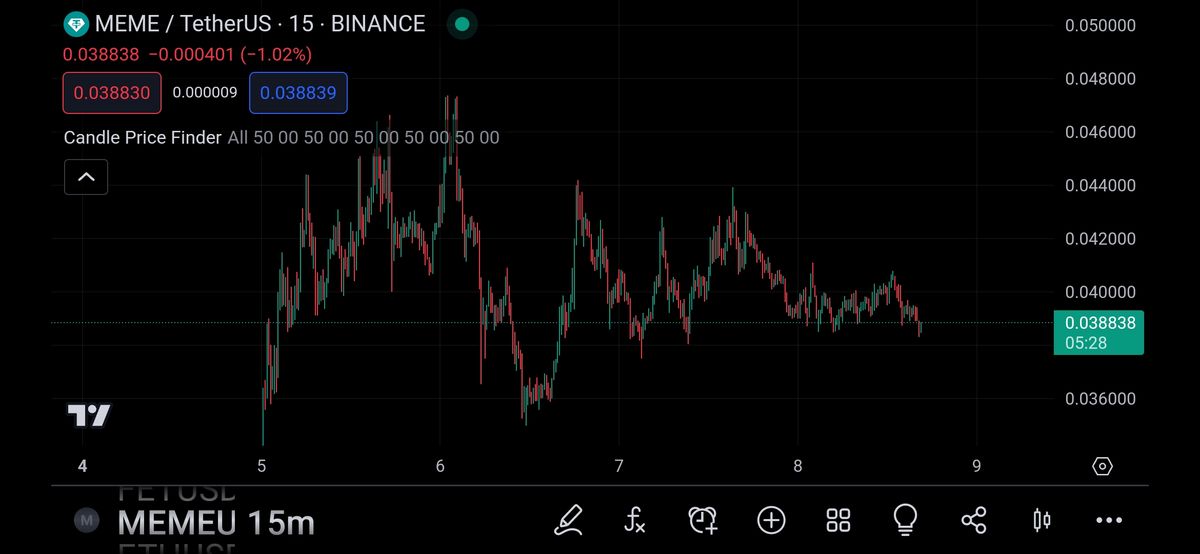Open the drawing tools pencil
Screen dimensions: 1200x554
[568, 519]
